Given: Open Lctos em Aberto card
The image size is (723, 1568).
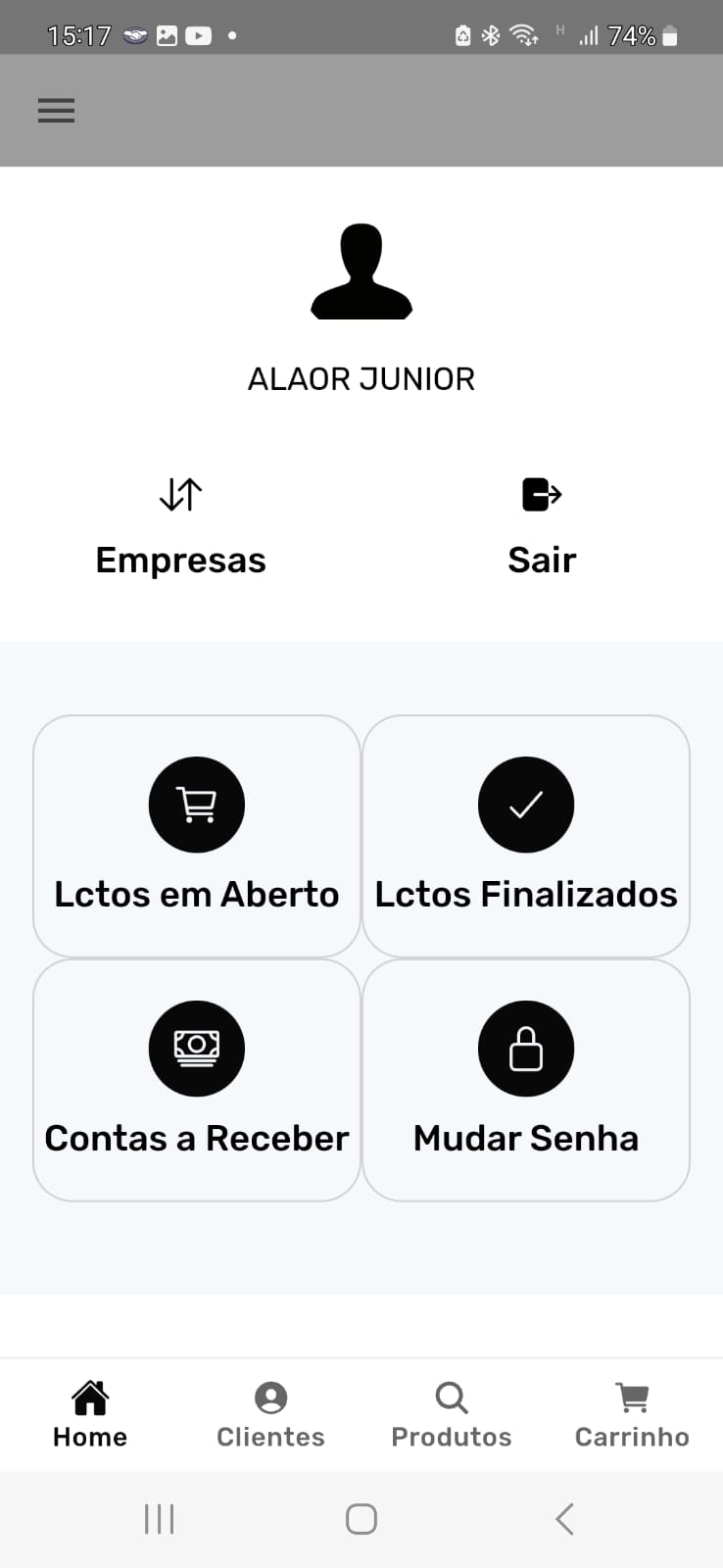Looking at the screenshot, I should coord(197,836).
